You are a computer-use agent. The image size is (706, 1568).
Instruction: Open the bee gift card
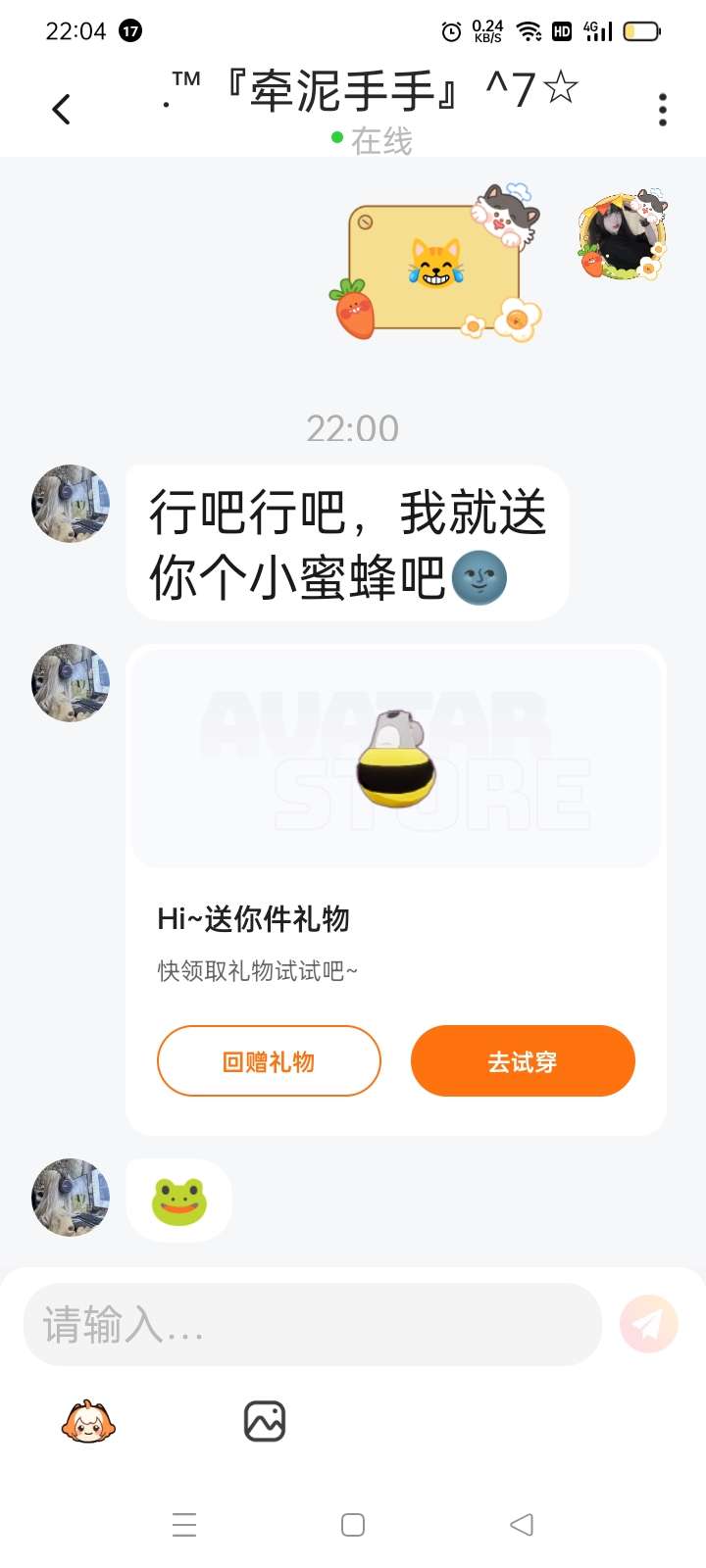click(396, 758)
